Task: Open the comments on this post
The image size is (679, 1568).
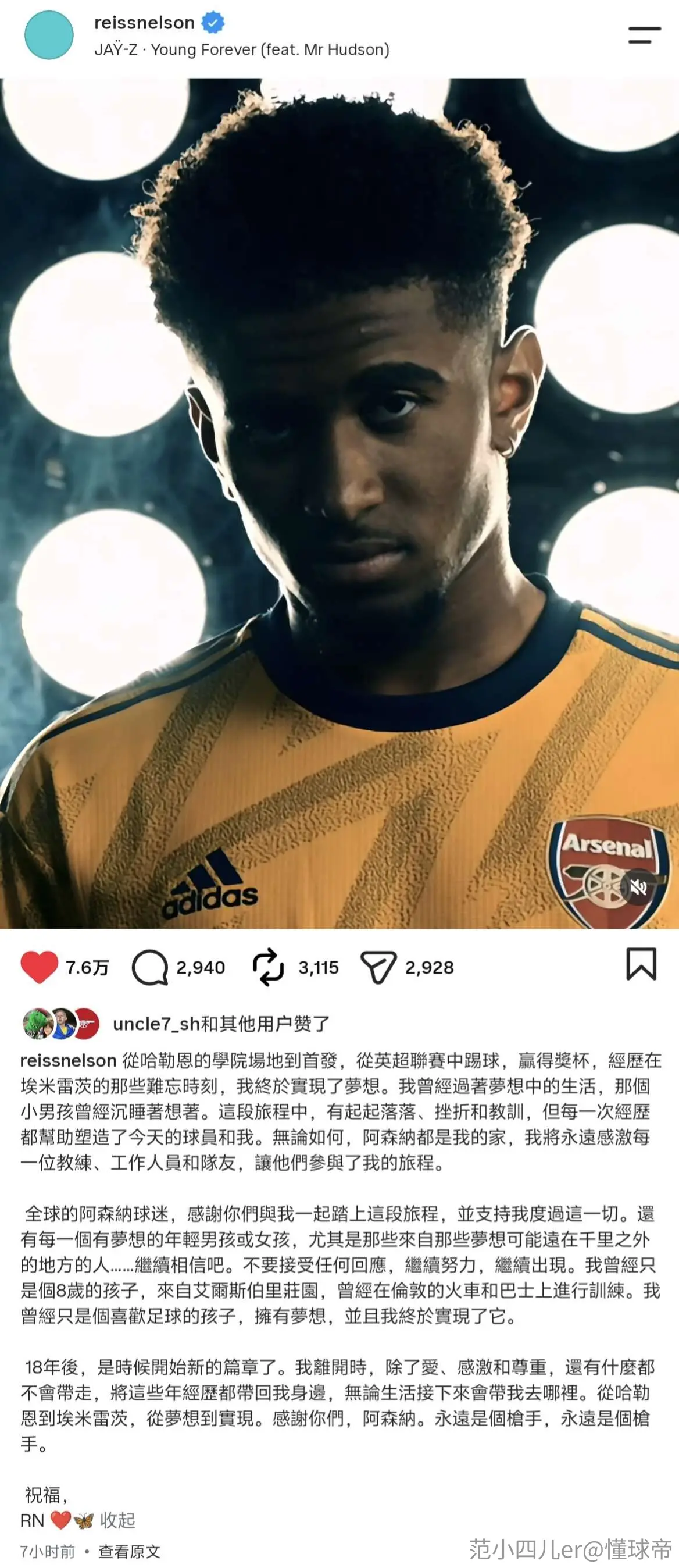Action: pyautogui.click(x=149, y=967)
